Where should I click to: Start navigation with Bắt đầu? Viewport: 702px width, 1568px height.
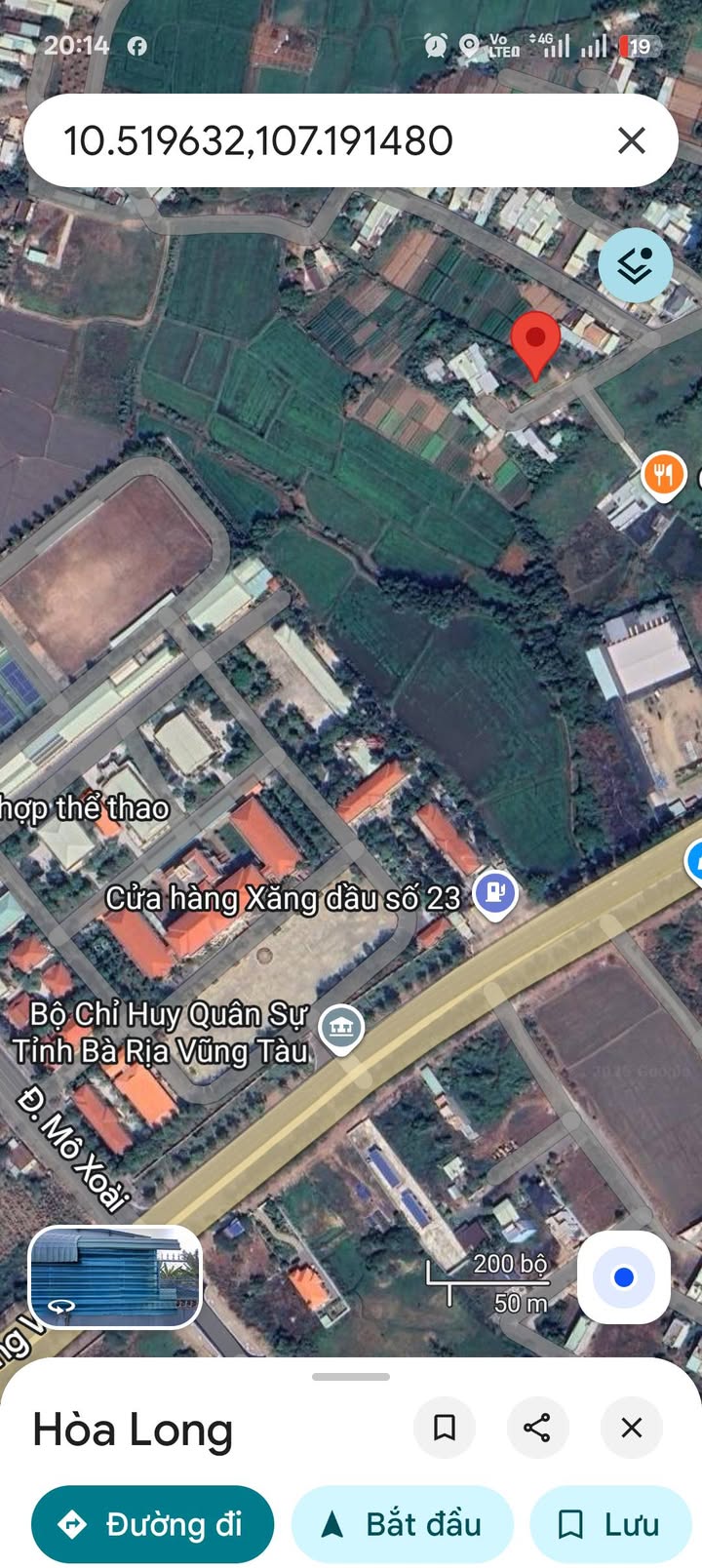(402, 1524)
